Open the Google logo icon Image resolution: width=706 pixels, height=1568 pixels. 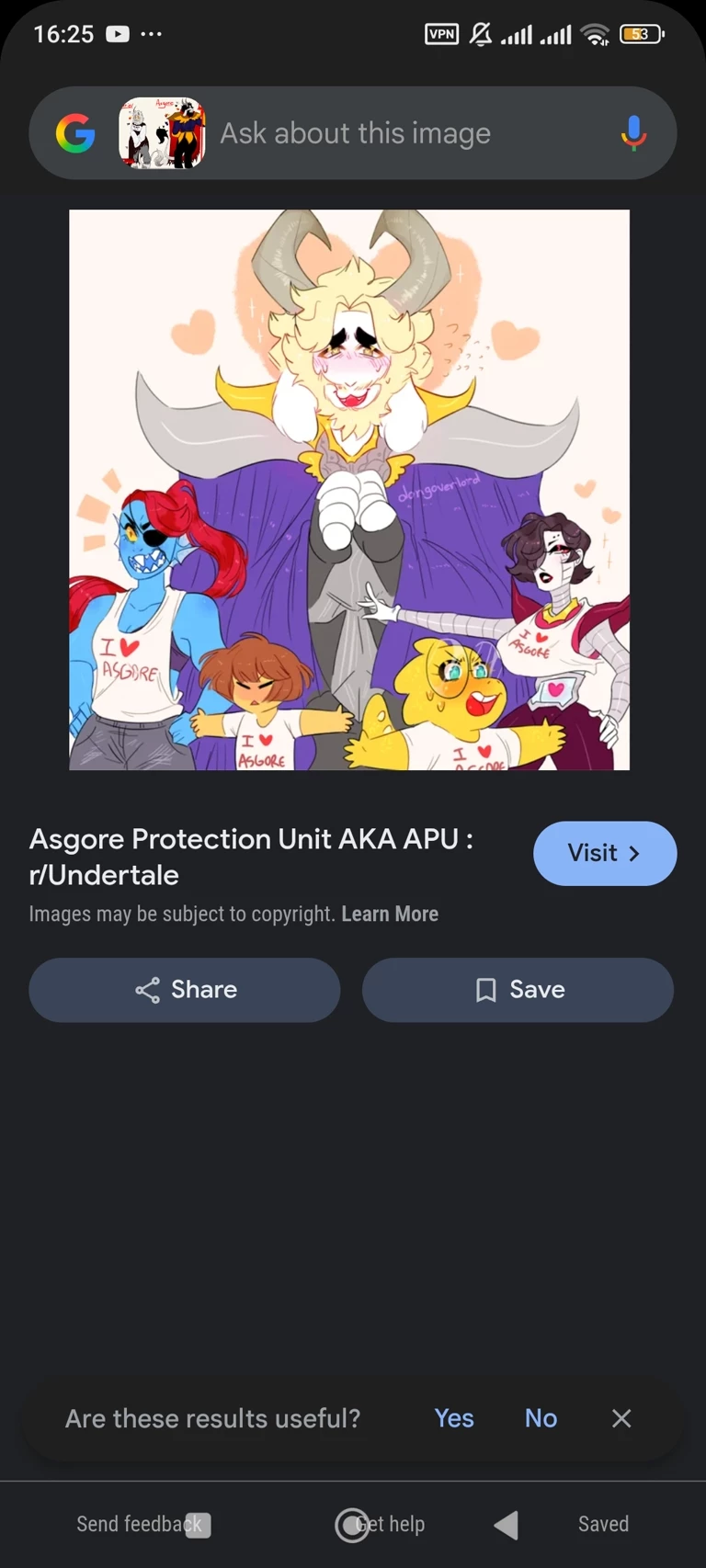click(75, 134)
